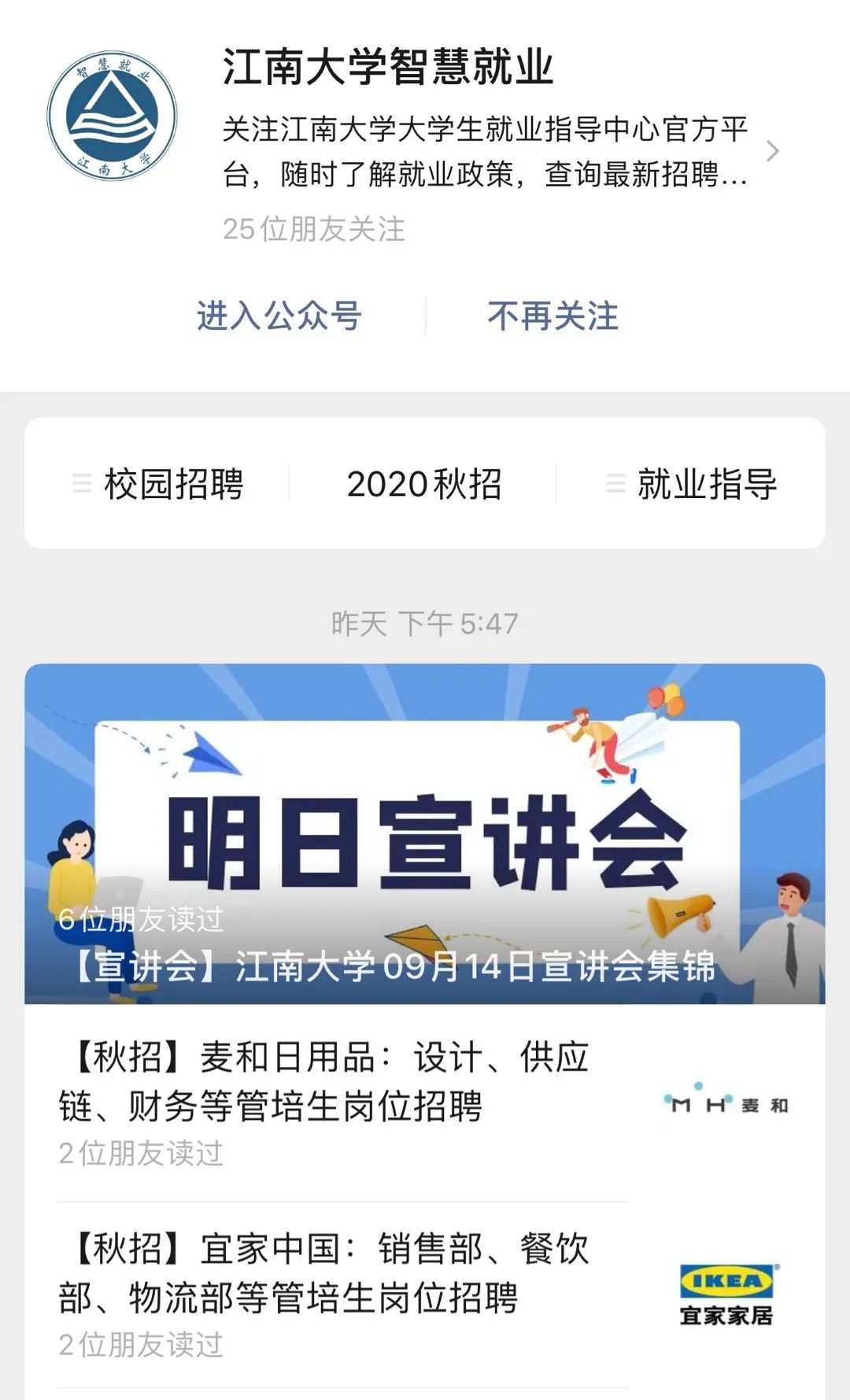Open the 校园招聘 menu
Screen dimensions: 850x1400
158,483
